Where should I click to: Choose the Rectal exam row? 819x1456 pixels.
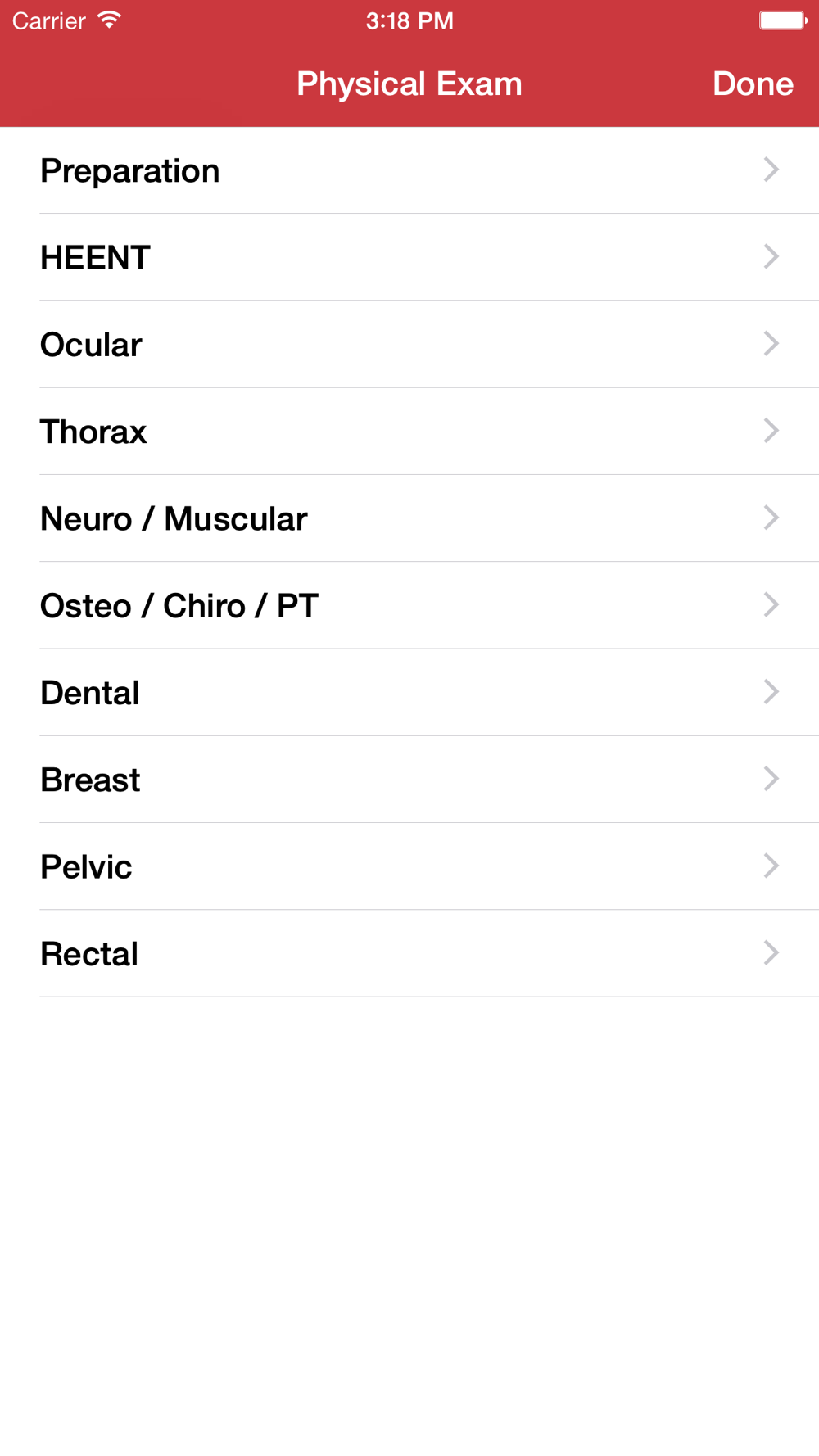(409, 953)
